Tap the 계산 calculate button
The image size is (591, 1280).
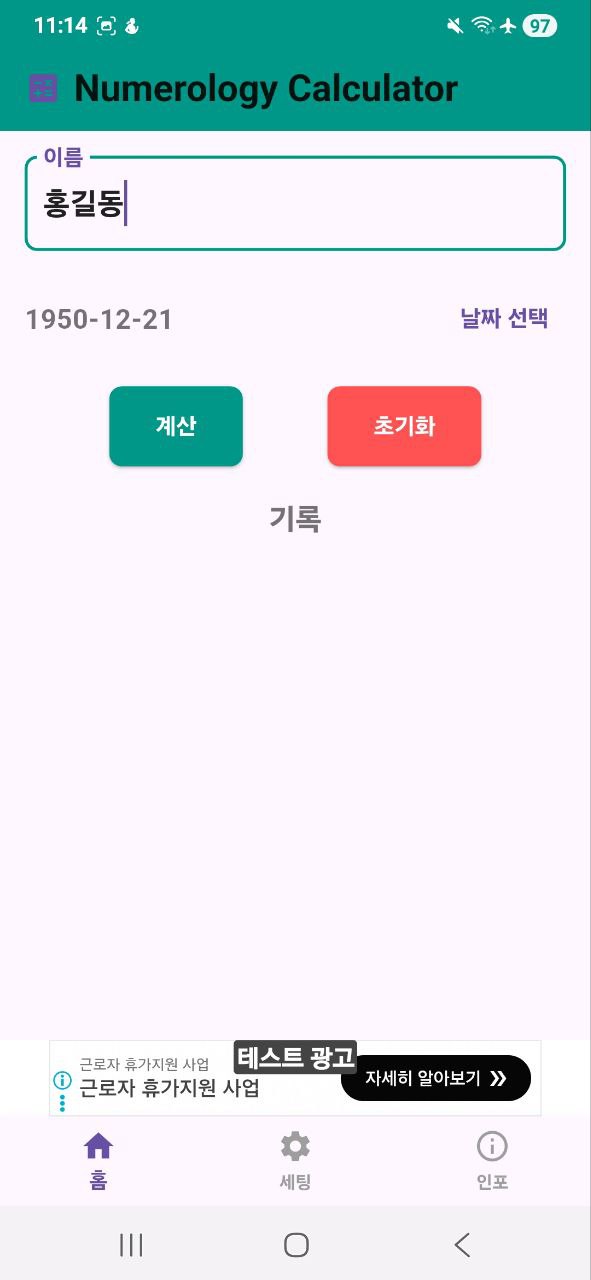[x=176, y=426]
